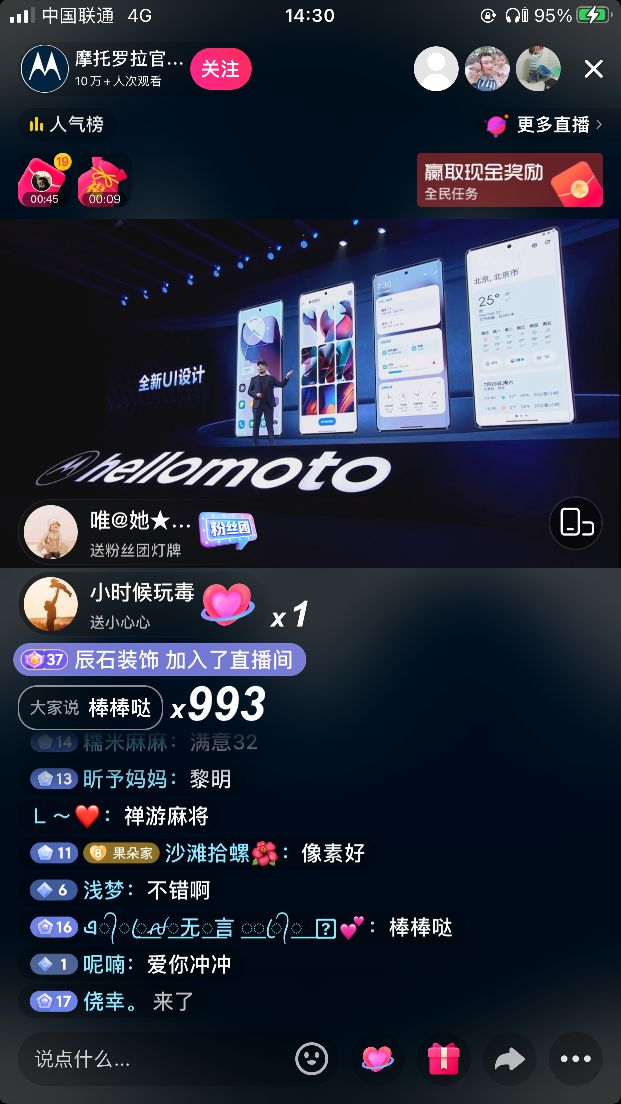Screen dimensions: 621x1104
Task: Type in the 说点什么 comment box
Action: point(151,1058)
